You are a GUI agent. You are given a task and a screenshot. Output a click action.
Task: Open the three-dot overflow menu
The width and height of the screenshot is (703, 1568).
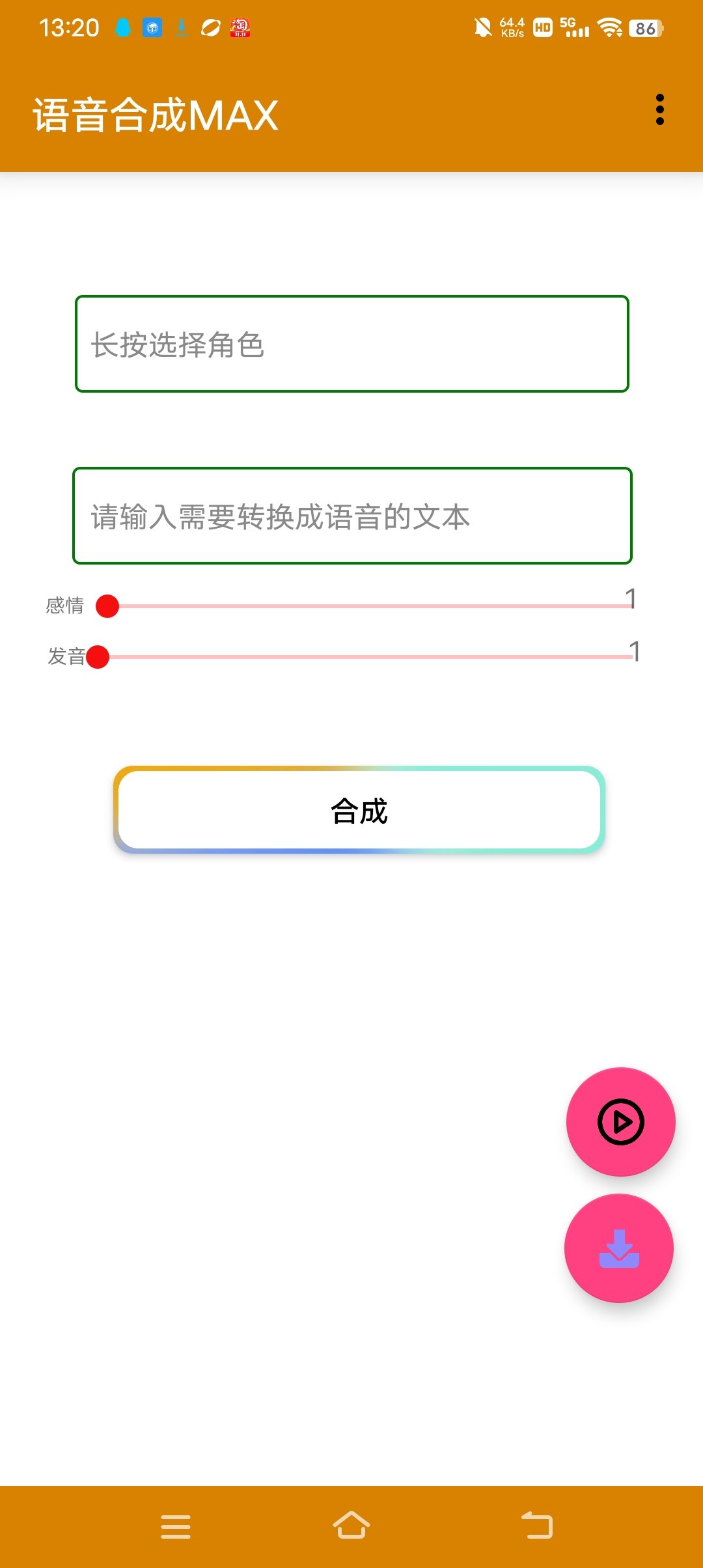click(661, 109)
